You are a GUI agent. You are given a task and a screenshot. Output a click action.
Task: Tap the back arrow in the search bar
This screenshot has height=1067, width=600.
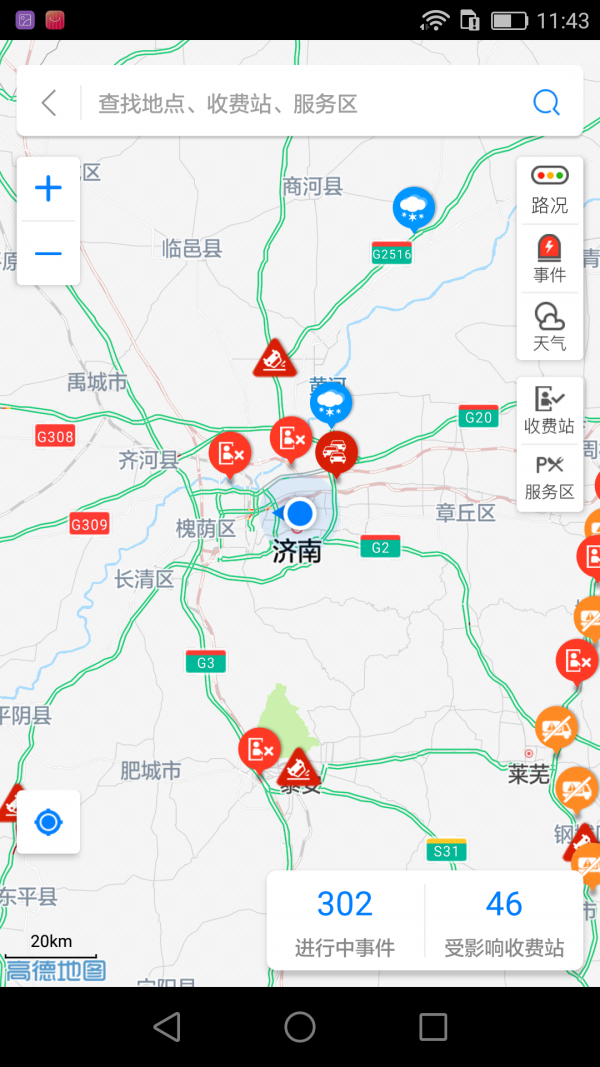pos(48,102)
